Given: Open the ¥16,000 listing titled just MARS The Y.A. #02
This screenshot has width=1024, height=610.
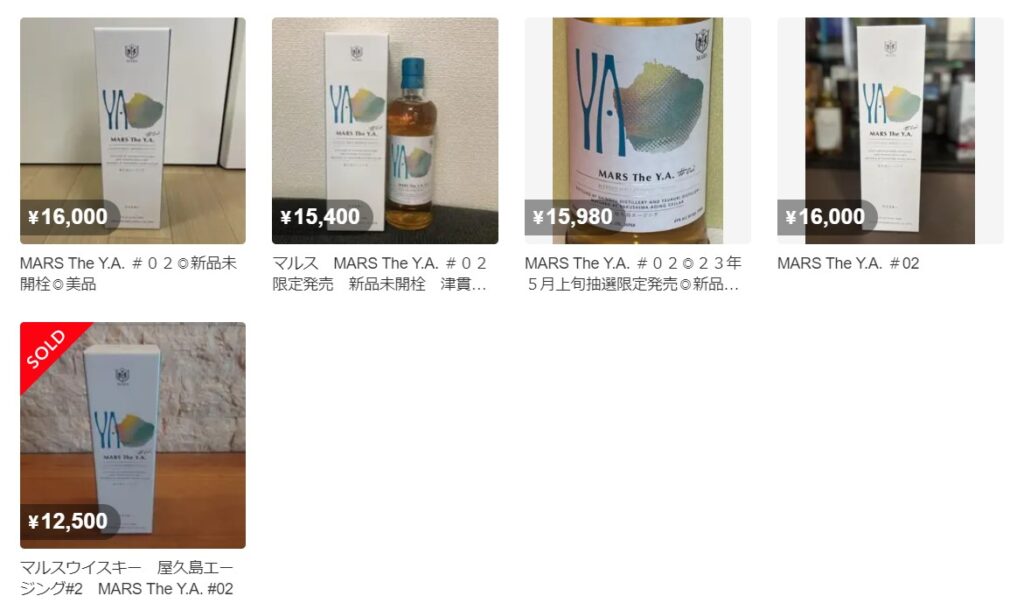Looking at the screenshot, I should coord(890,130).
